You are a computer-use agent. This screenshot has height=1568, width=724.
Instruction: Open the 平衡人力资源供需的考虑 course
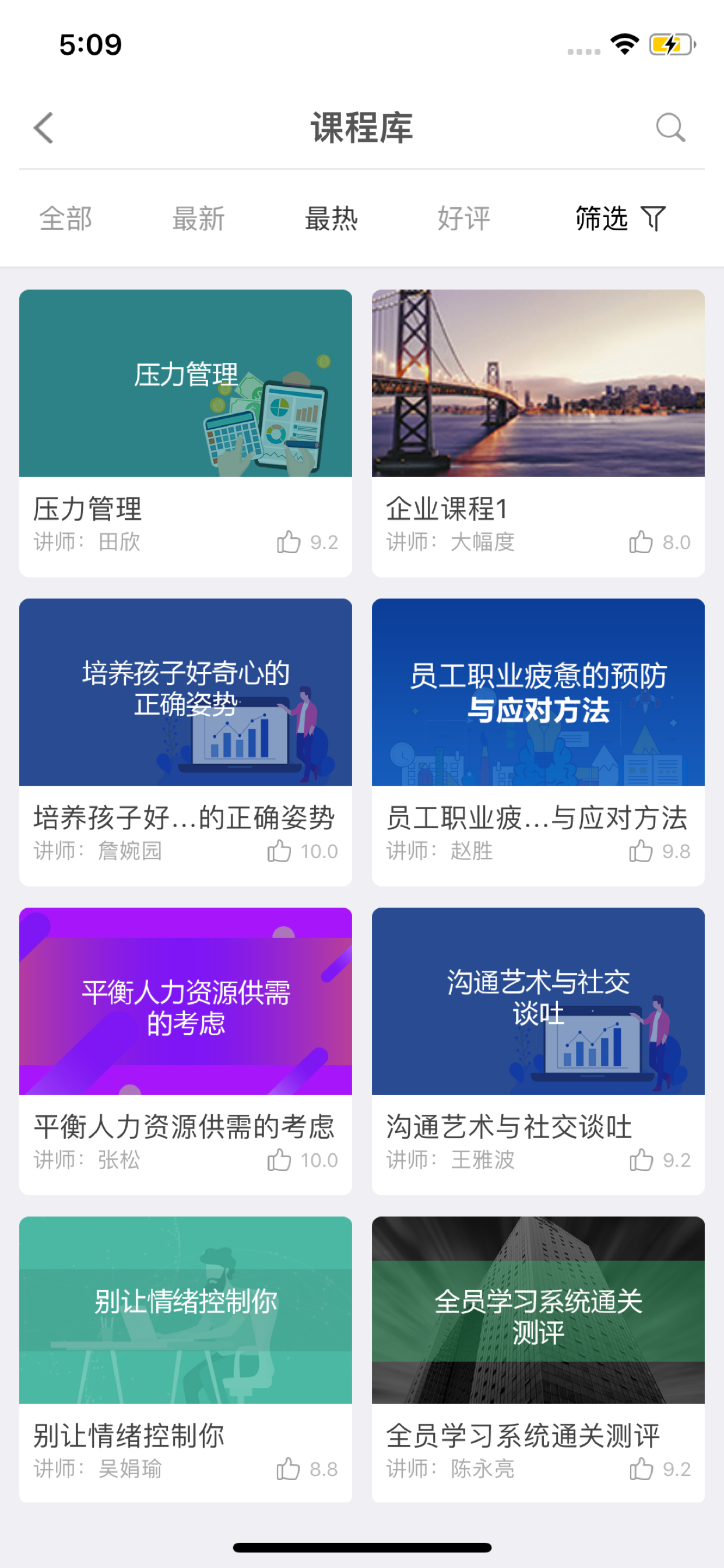coord(185,1051)
